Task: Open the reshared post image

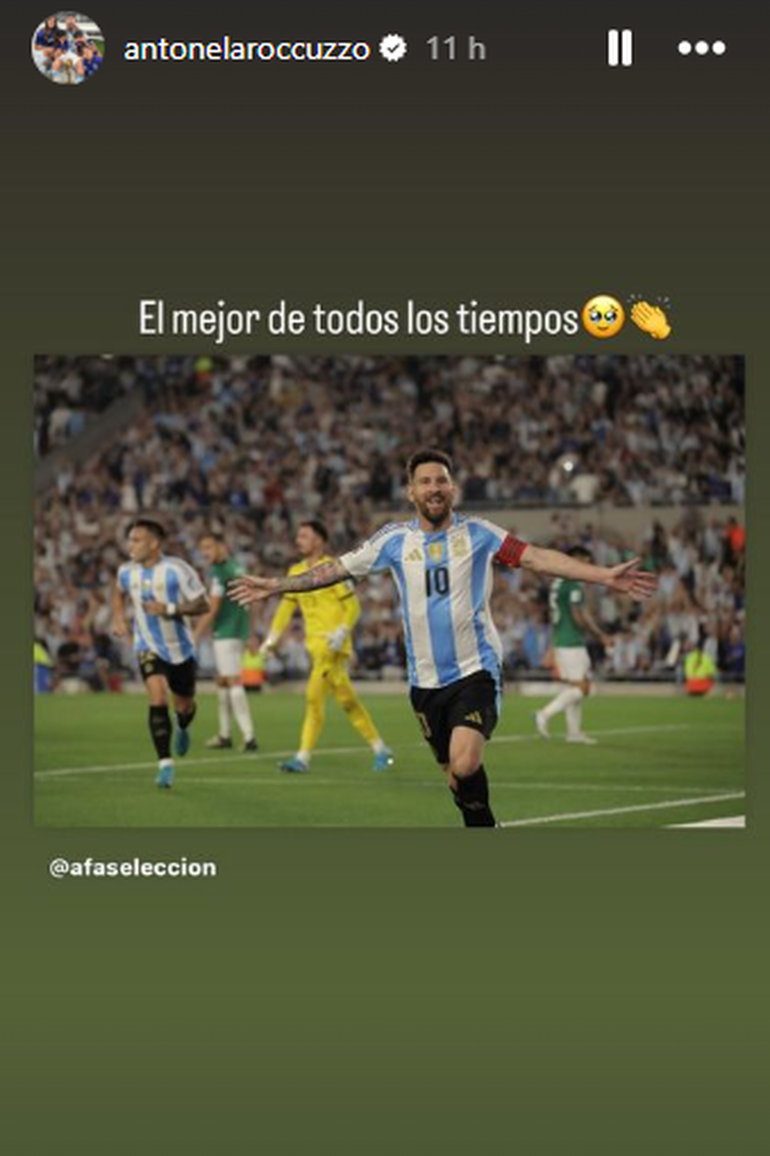Action: 389,590
